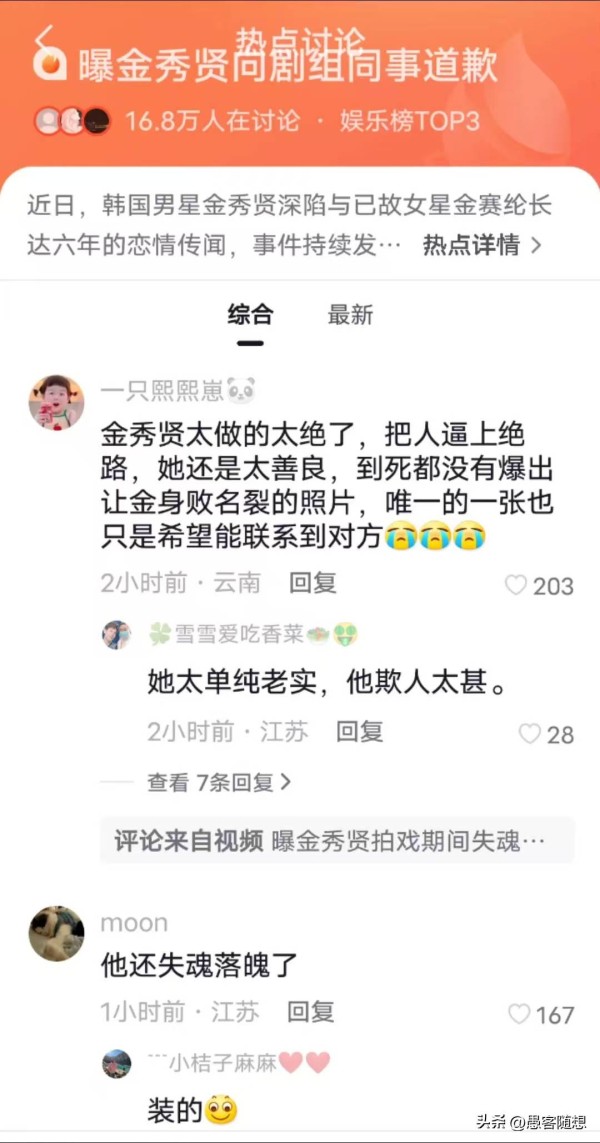Open 小桔子麻麻's profile avatar
Image resolution: width=600 pixels, height=1143 pixels.
click(117, 1064)
